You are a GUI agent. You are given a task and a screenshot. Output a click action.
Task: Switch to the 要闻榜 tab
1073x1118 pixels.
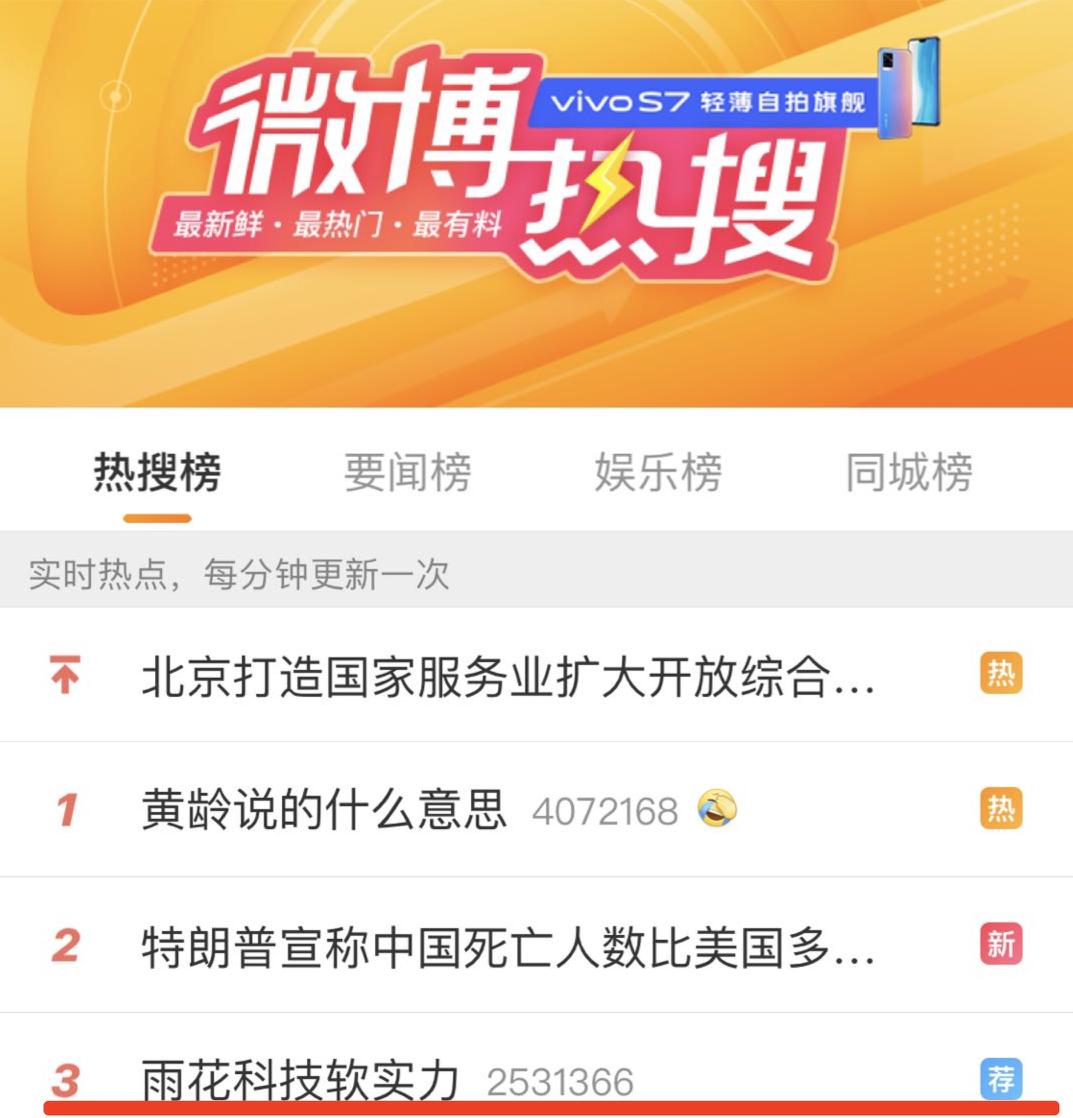point(407,472)
